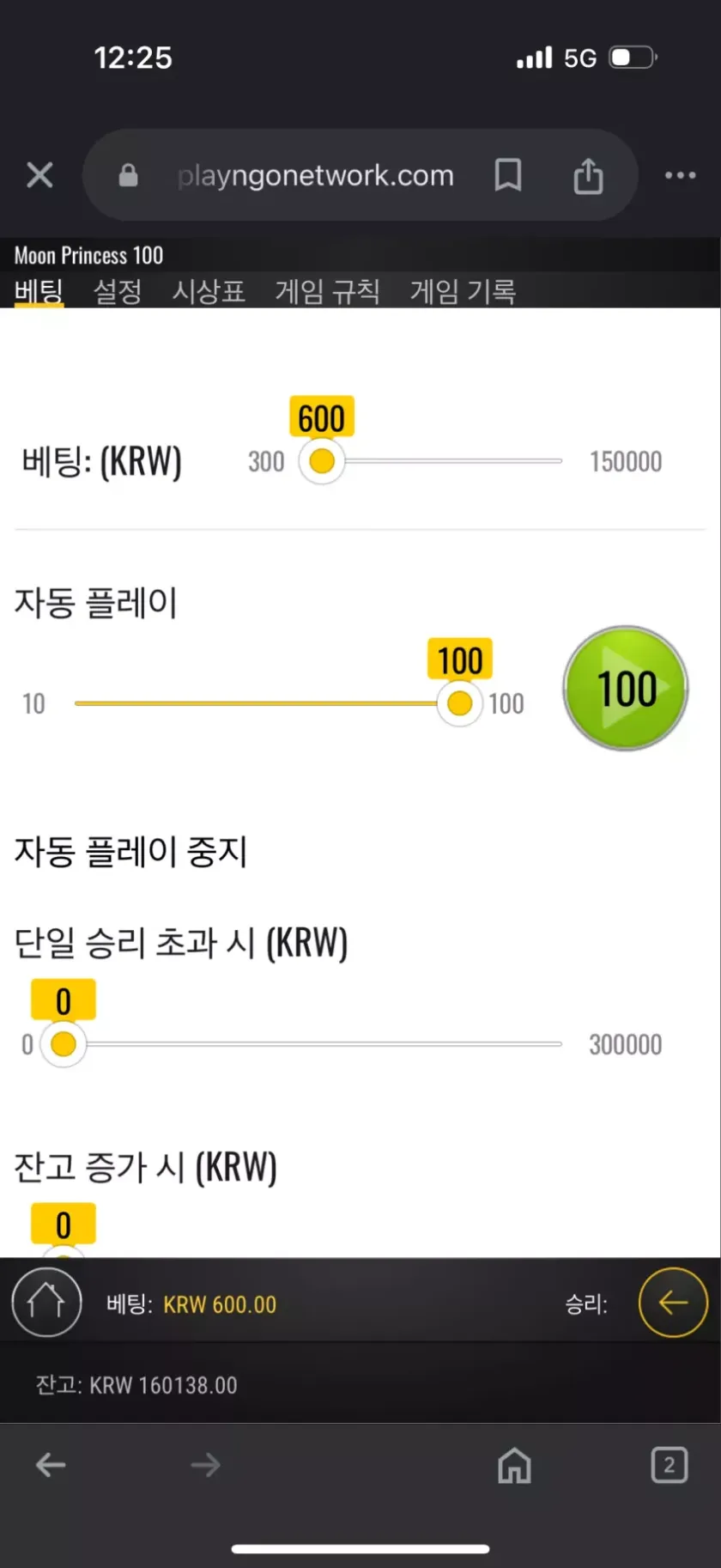Share this page
The height and width of the screenshot is (1568, 721).
coord(588,175)
